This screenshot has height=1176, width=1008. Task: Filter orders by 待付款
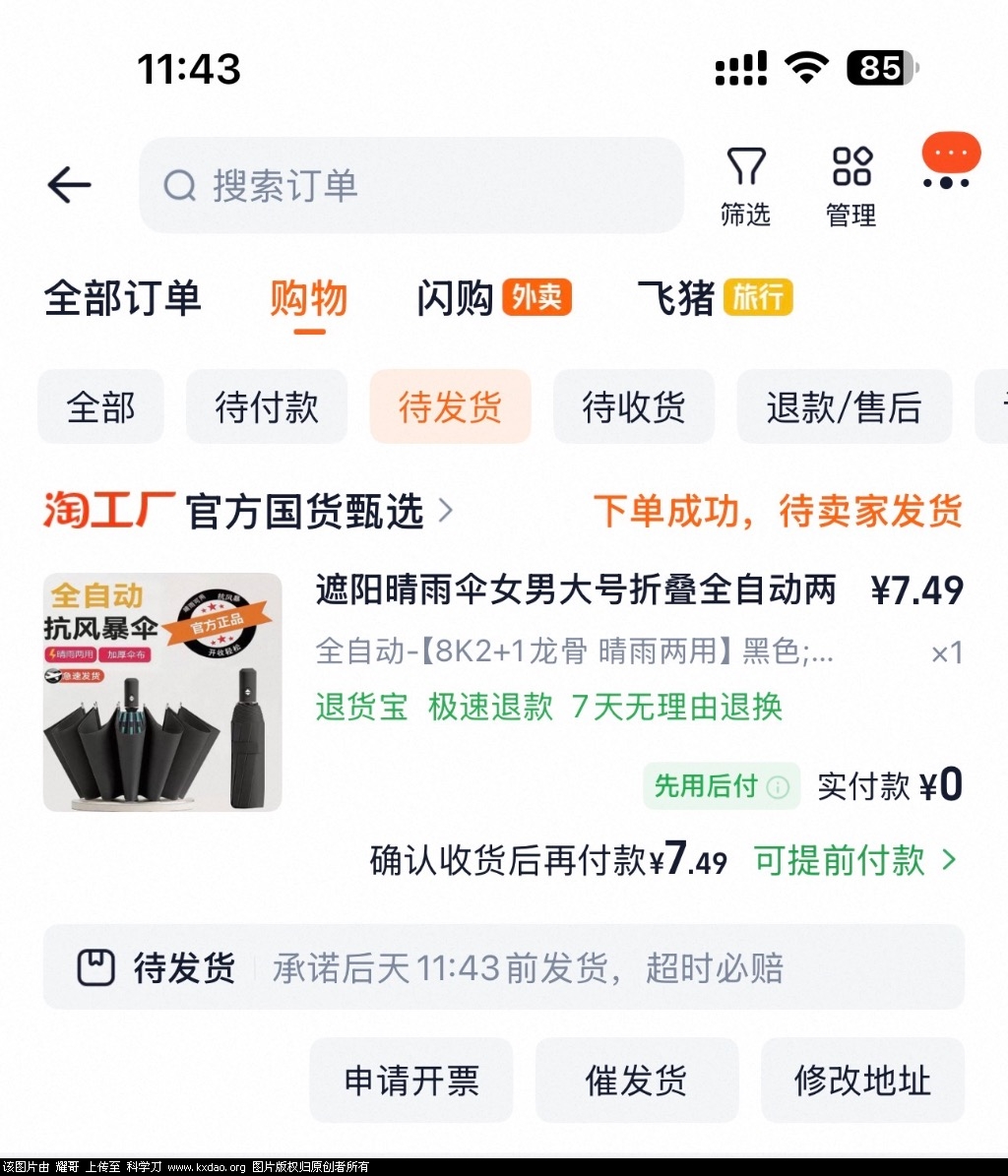tap(267, 406)
